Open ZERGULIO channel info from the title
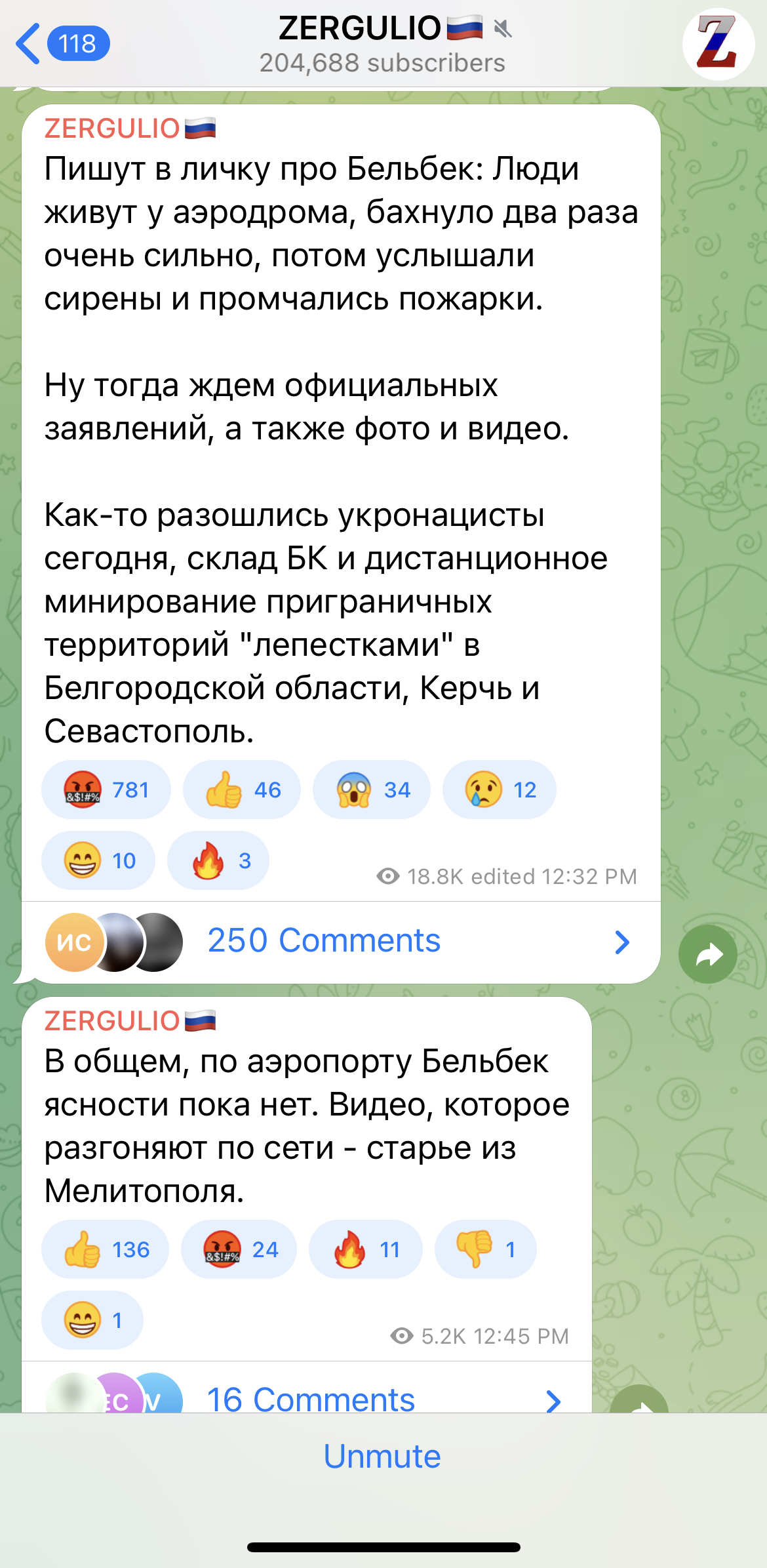This screenshot has width=767, height=1568. tap(382, 44)
